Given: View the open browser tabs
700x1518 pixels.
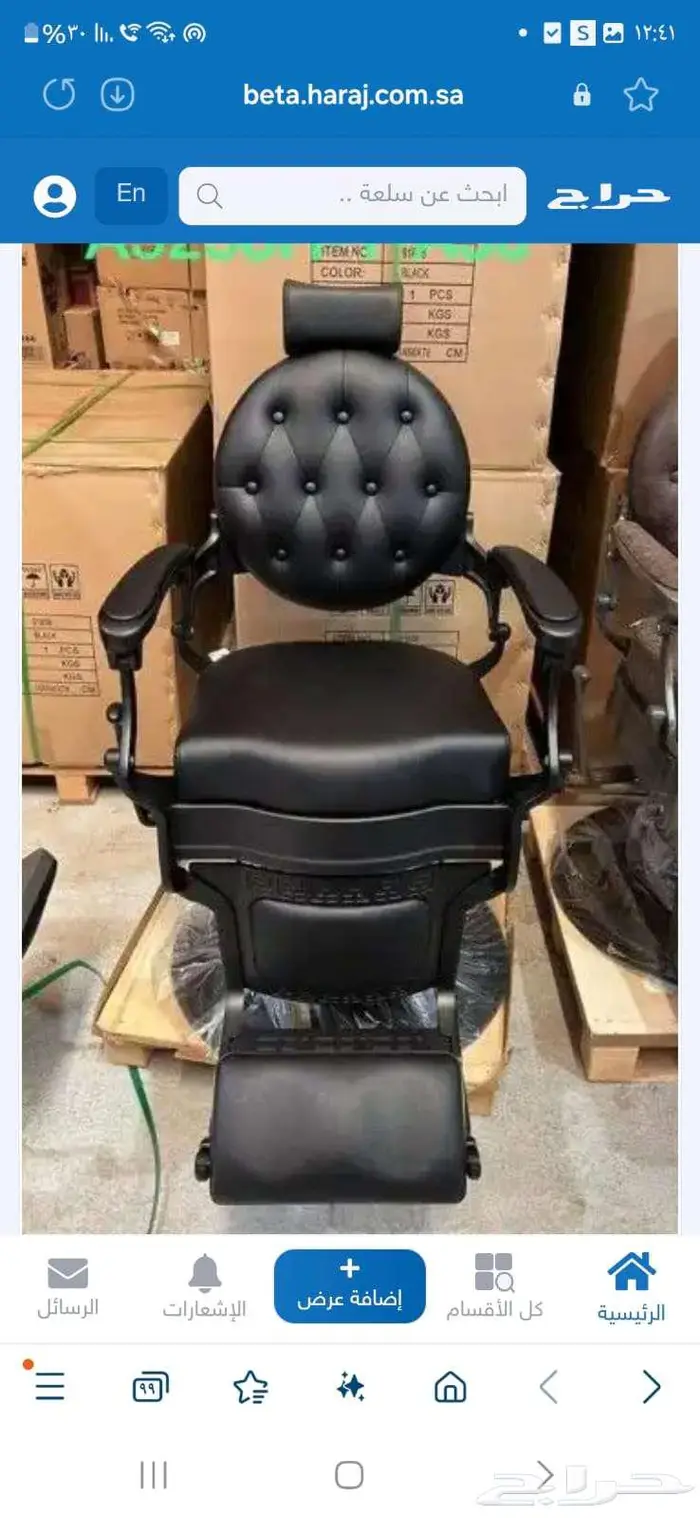Looking at the screenshot, I should point(150,1387).
